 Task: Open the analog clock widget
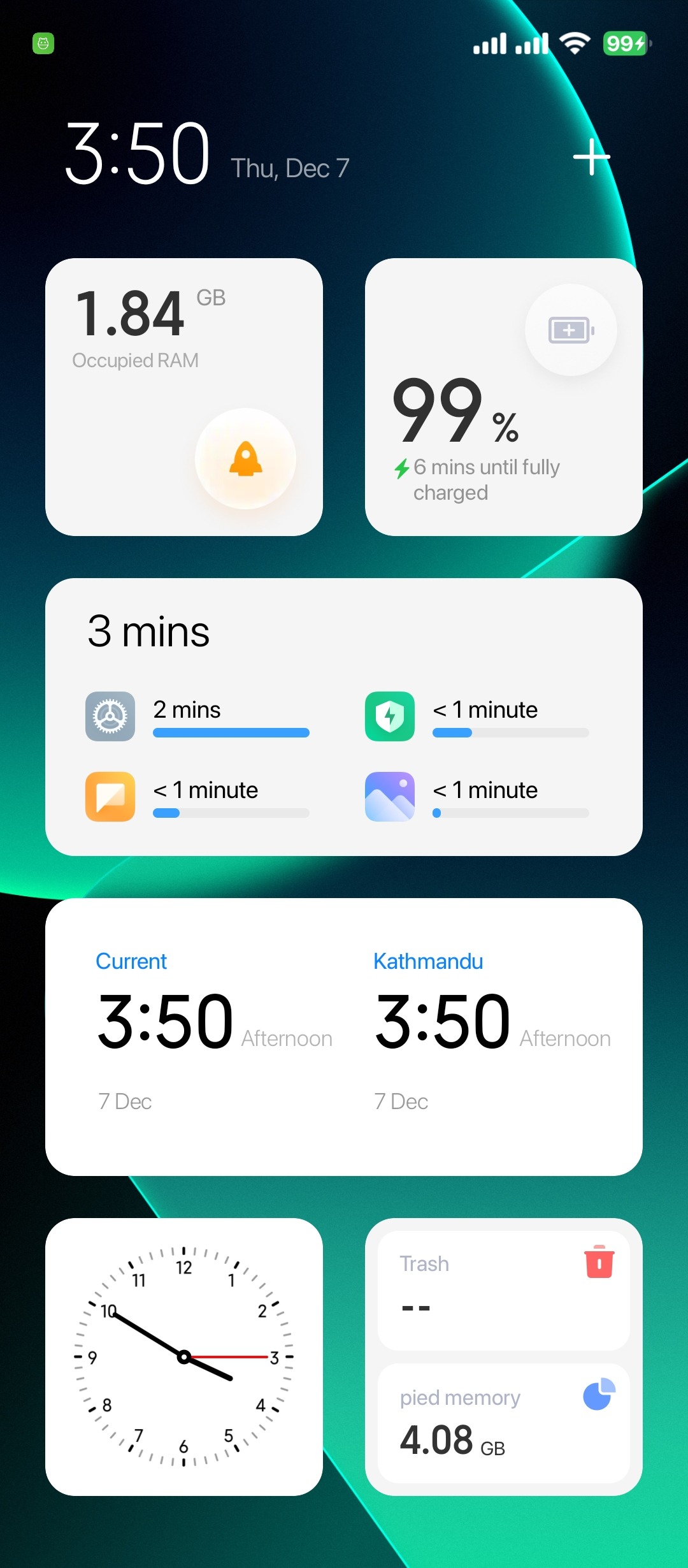tap(184, 1356)
